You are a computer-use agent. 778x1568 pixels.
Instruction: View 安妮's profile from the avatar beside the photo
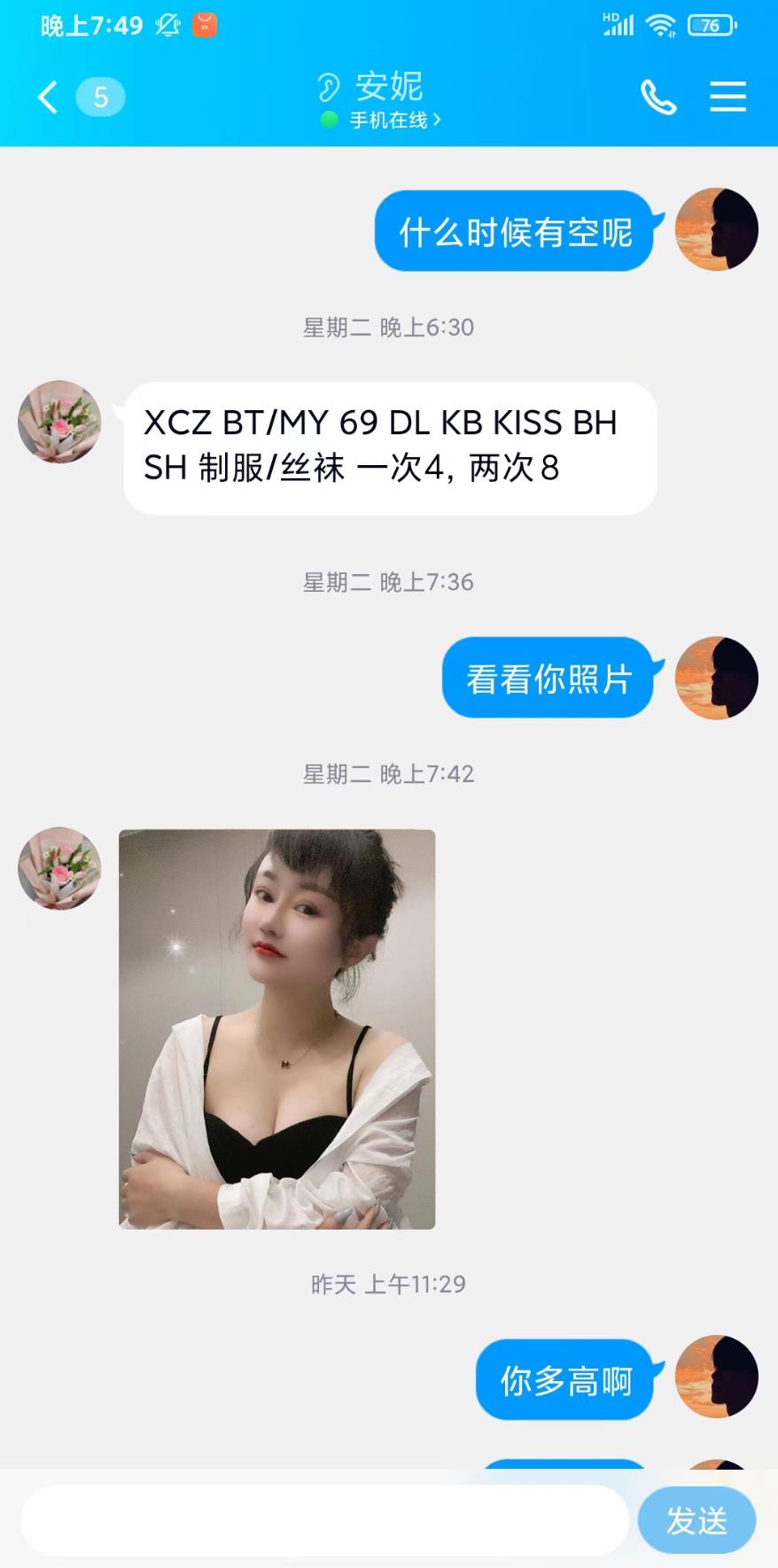pos(59,868)
